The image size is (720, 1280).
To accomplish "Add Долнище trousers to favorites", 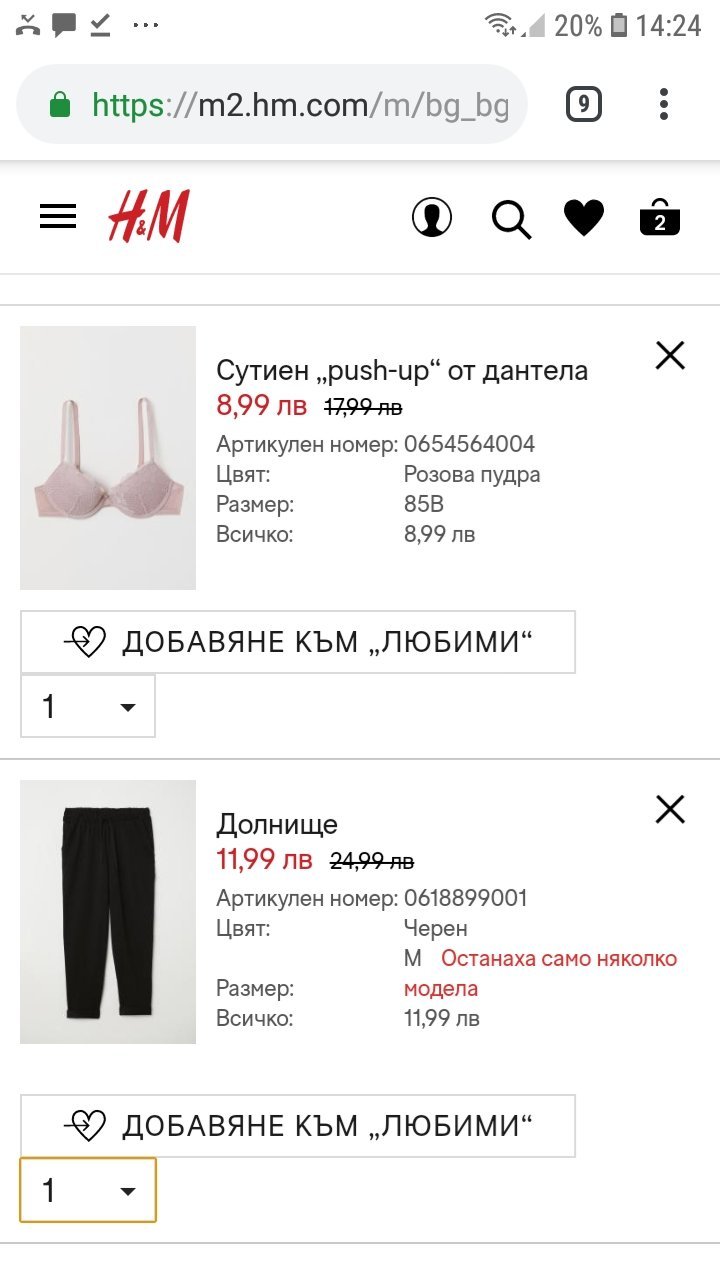I will point(298,1126).
